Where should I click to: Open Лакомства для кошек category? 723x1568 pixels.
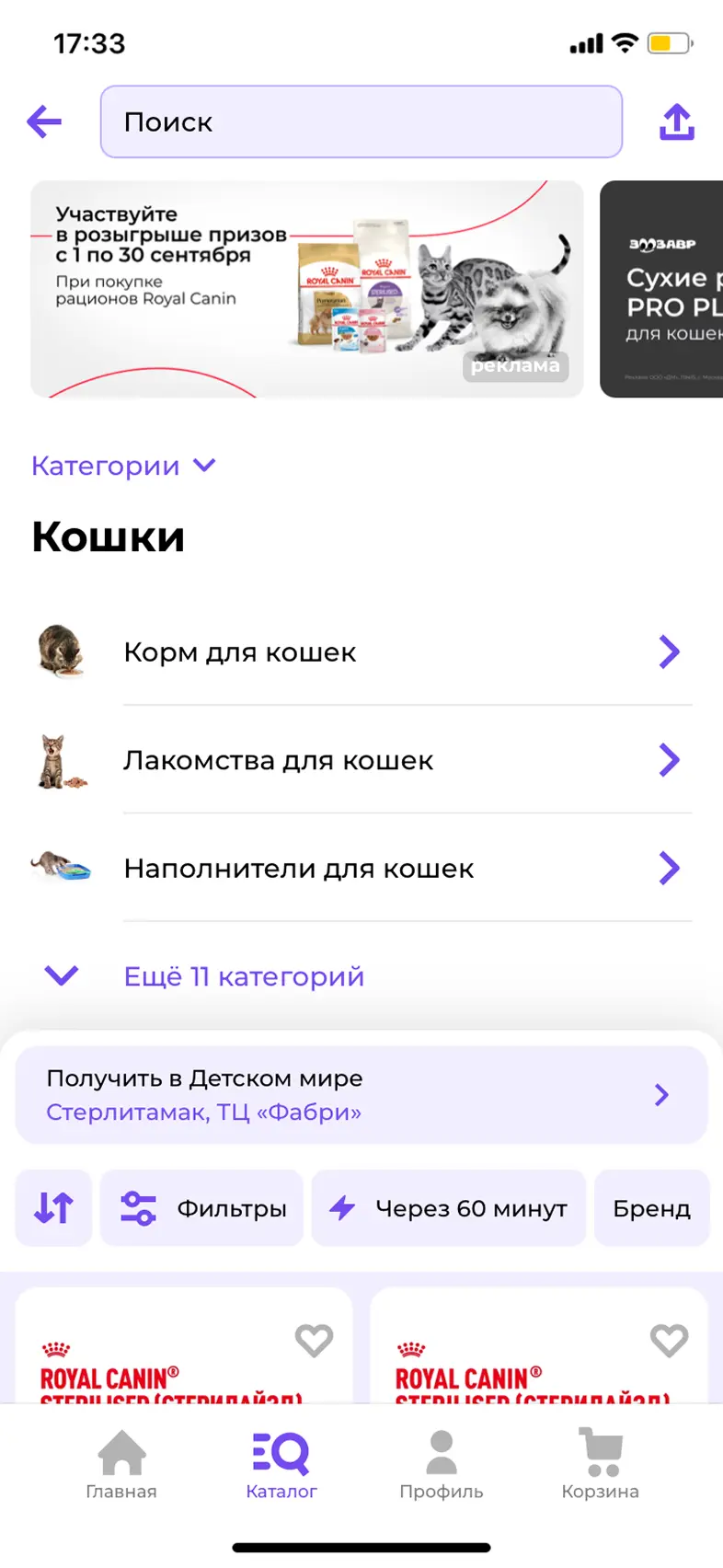279,760
